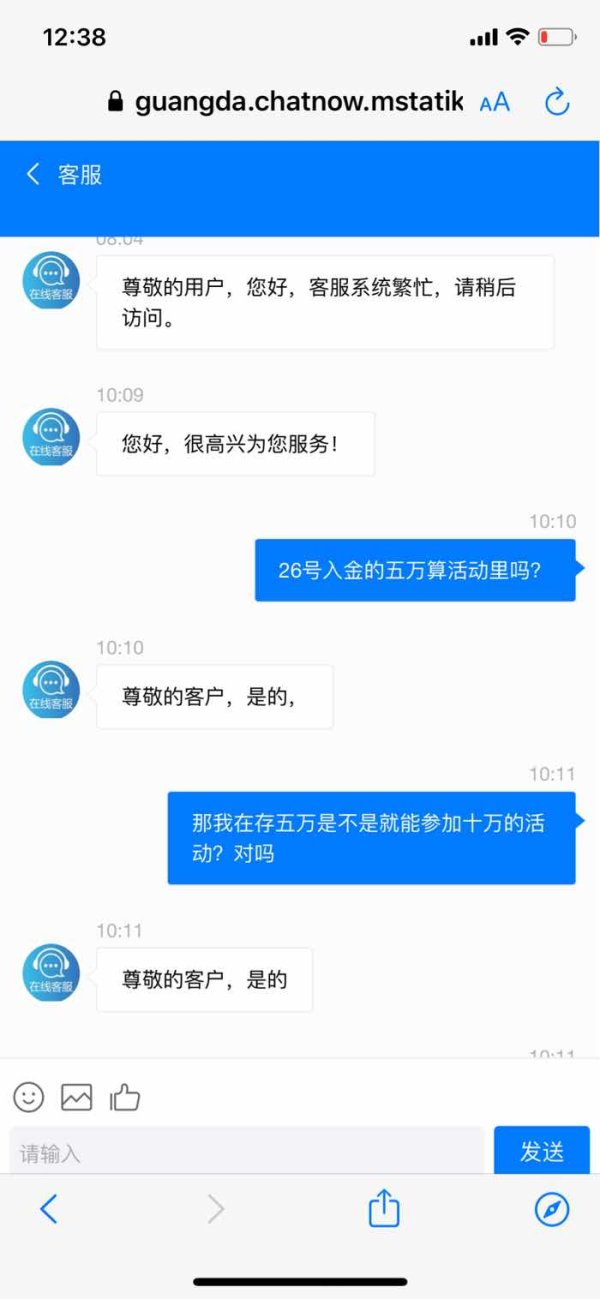600x1299 pixels.
Task: Navigate back in Safari
Action: point(49,1209)
